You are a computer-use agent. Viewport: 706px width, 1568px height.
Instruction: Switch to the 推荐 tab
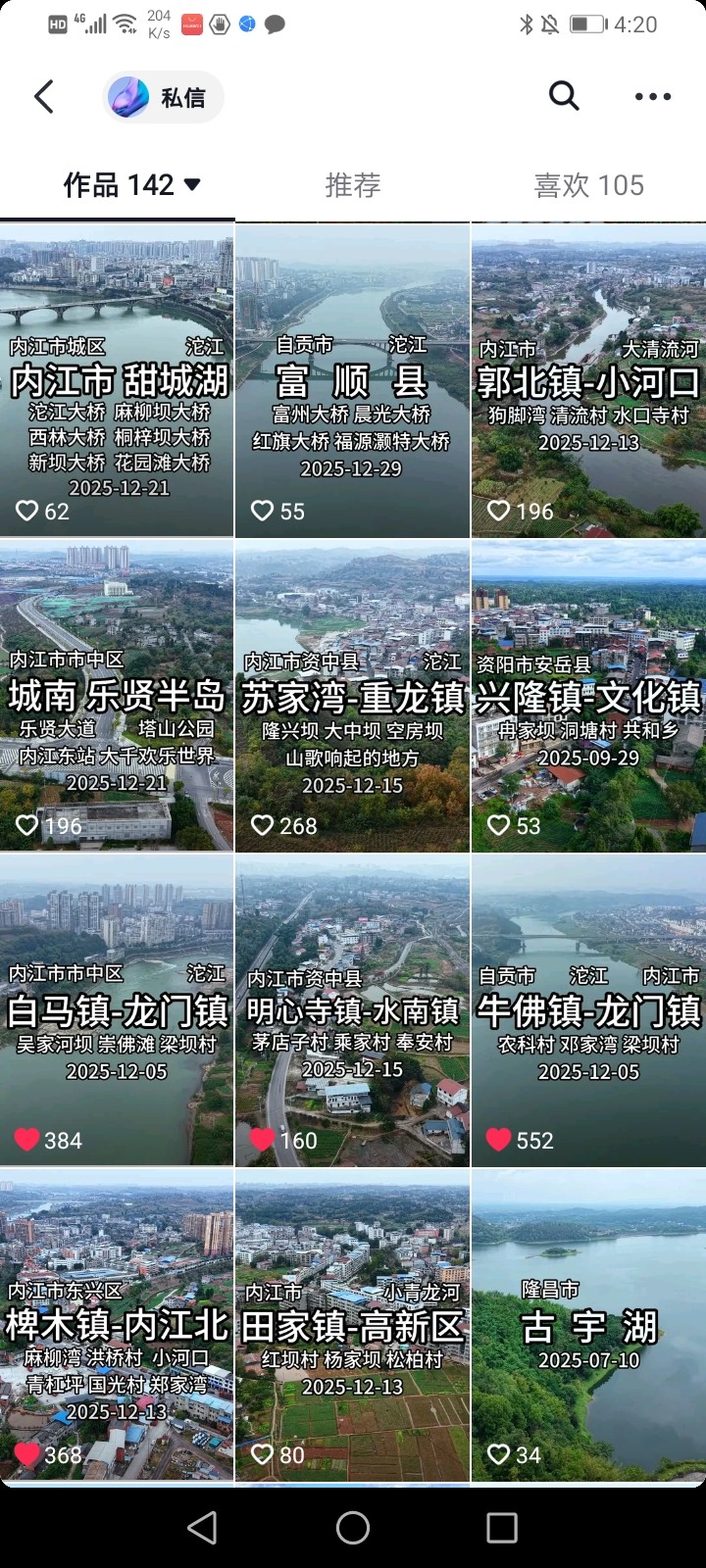(x=351, y=185)
